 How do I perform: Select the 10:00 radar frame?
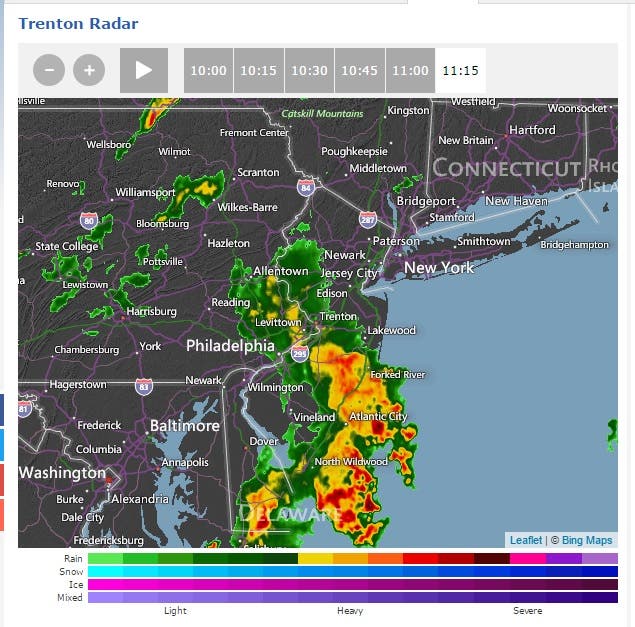tap(209, 71)
